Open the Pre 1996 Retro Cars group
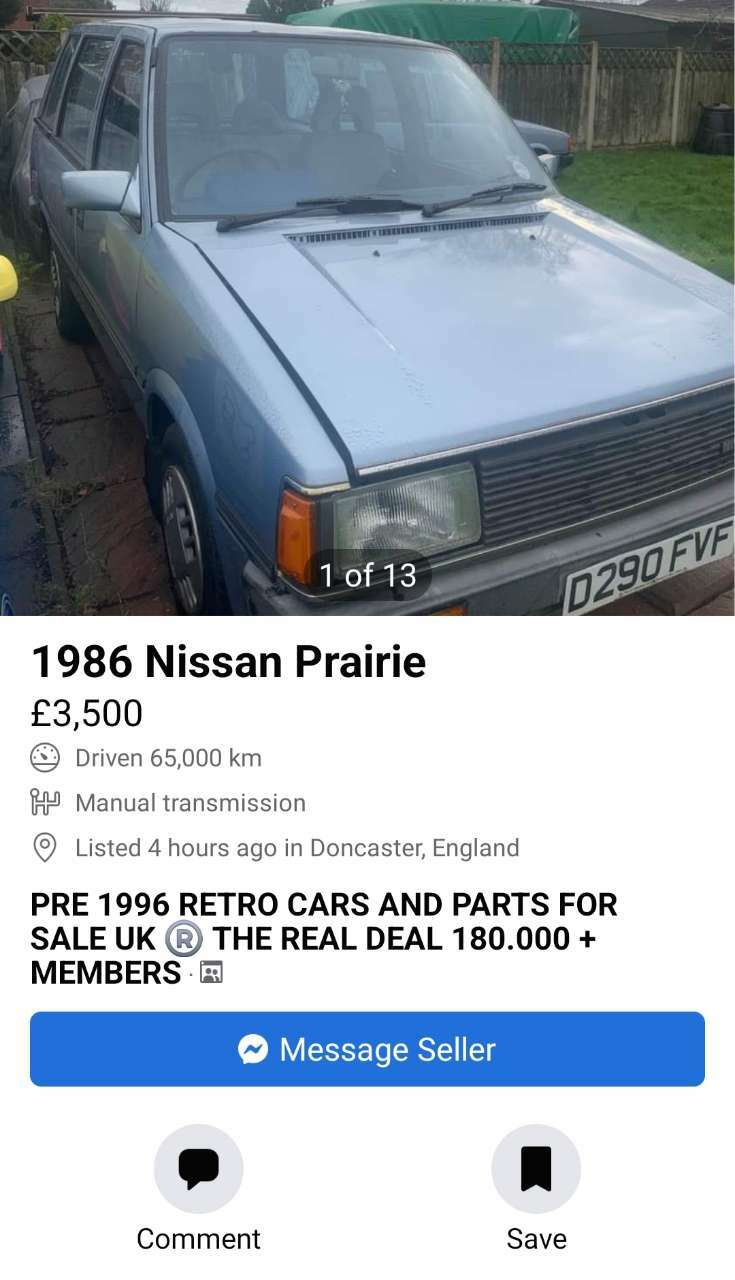Image resolution: width=735 pixels, height=1280 pixels. [x=323, y=938]
